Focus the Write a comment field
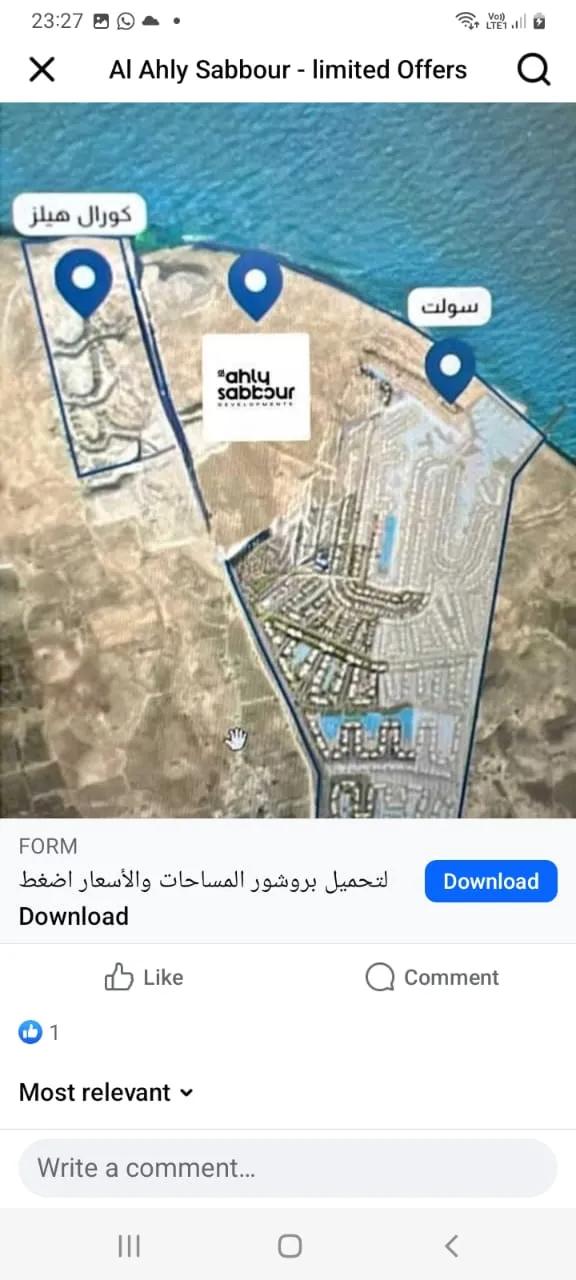The width and height of the screenshot is (576, 1280). point(288,1167)
